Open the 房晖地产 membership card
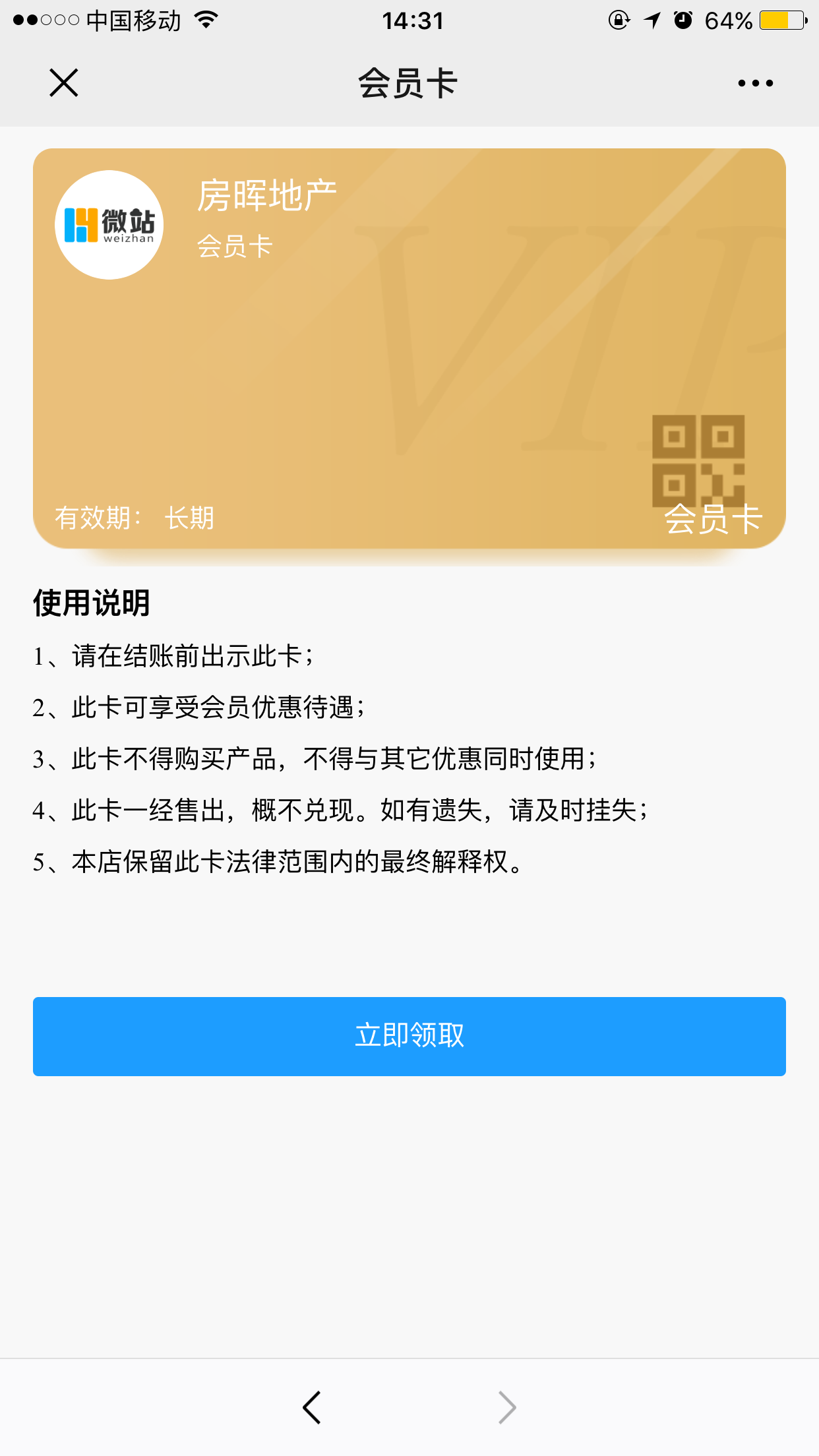 409,348
